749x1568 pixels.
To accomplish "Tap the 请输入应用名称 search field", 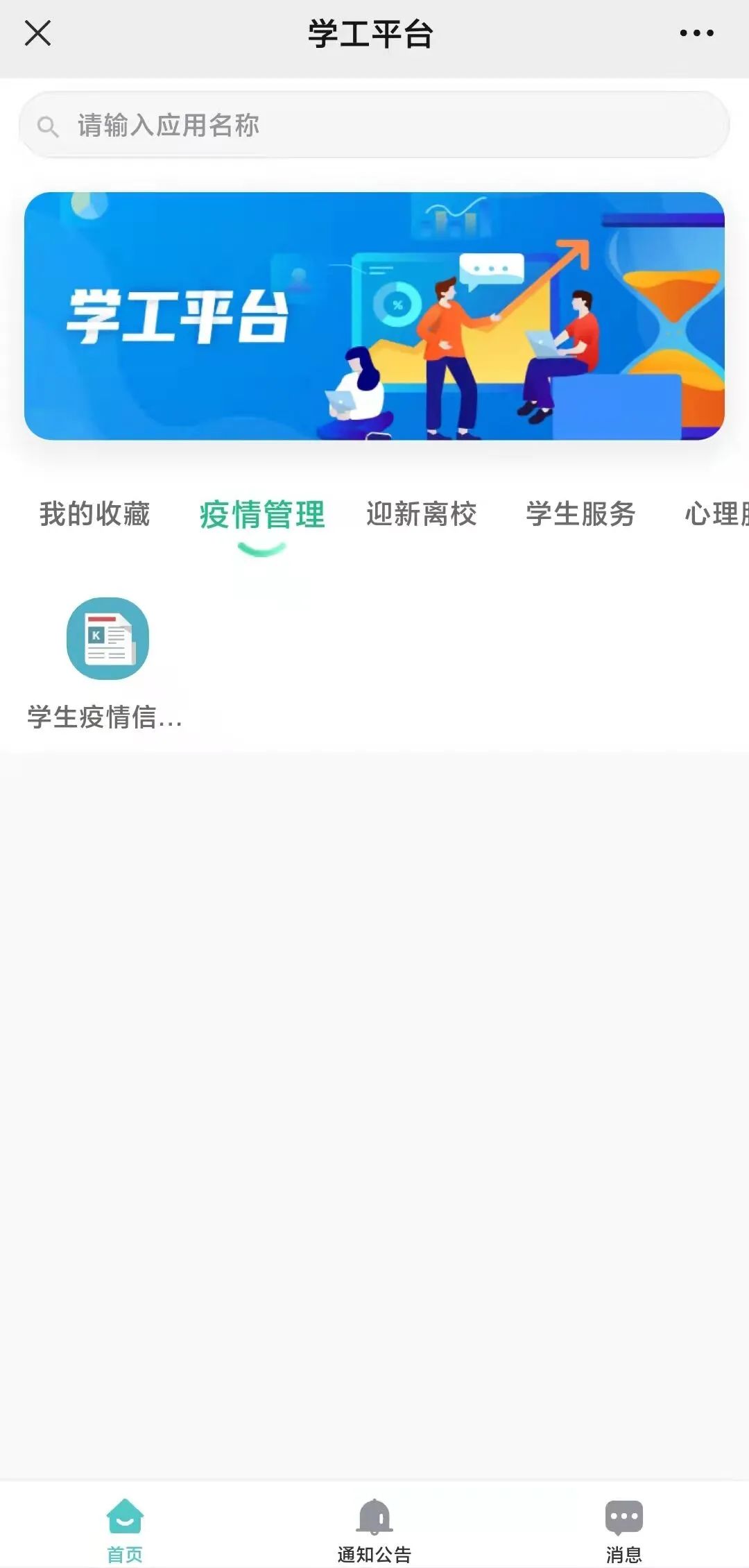I will (x=374, y=125).
